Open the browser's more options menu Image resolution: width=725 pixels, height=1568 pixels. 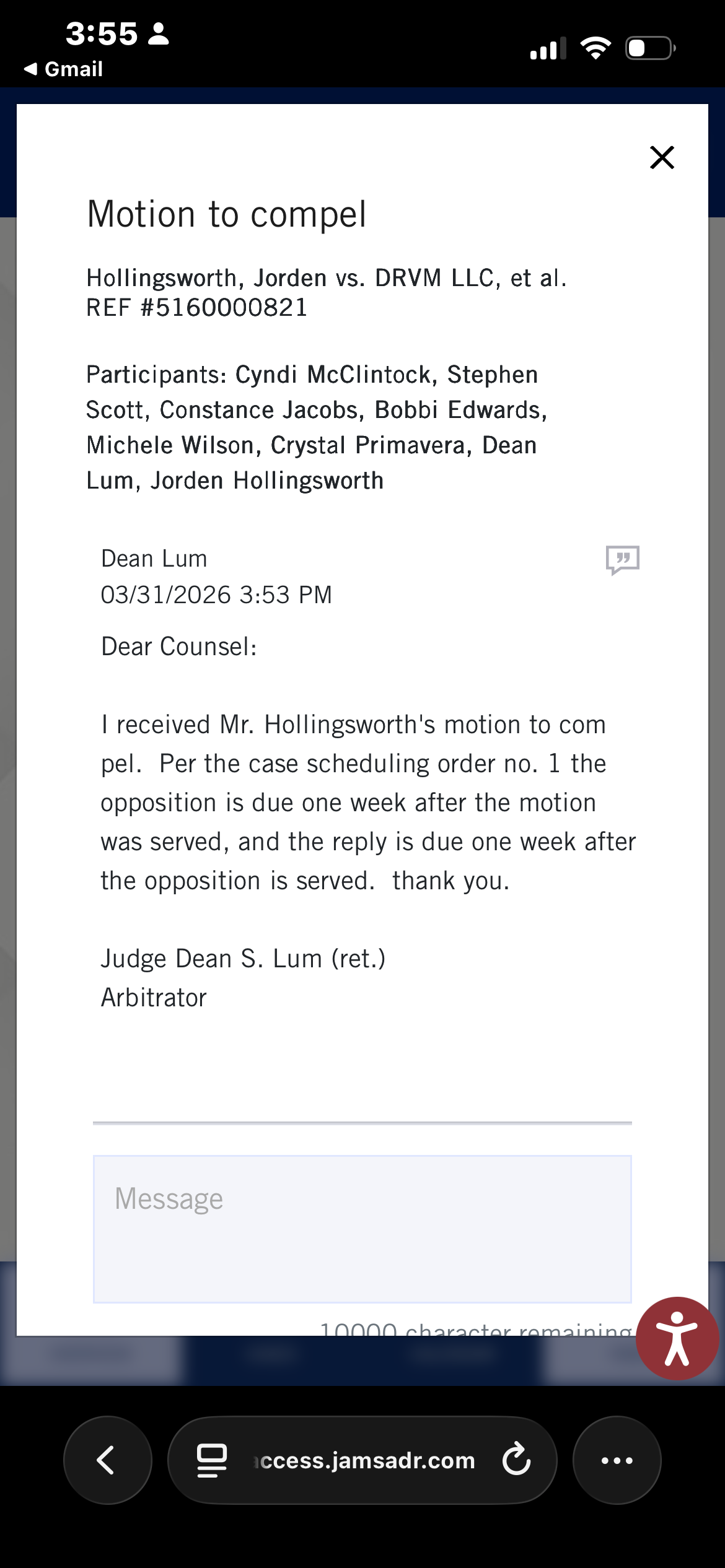[617, 1460]
